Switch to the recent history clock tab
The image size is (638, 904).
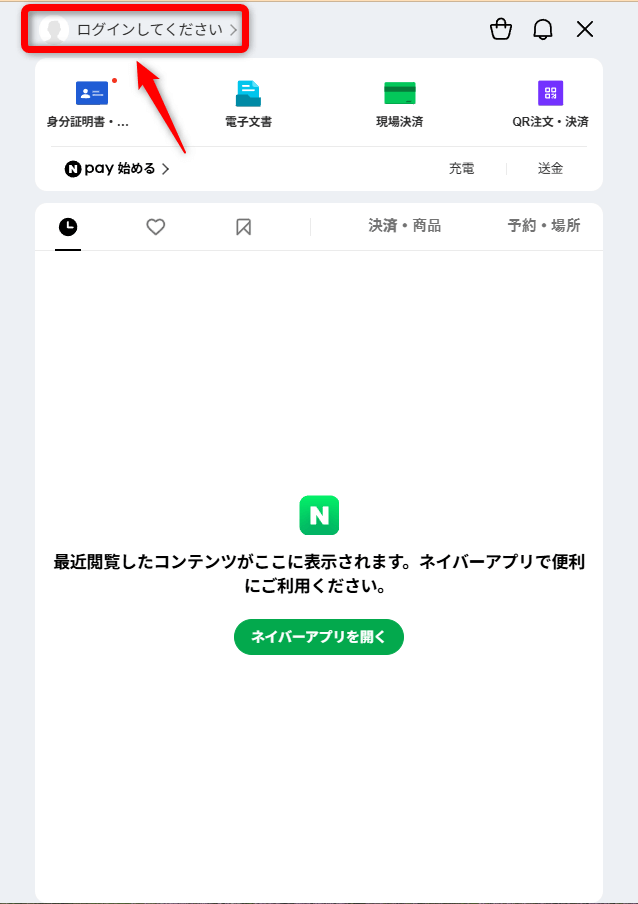click(68, 227)
